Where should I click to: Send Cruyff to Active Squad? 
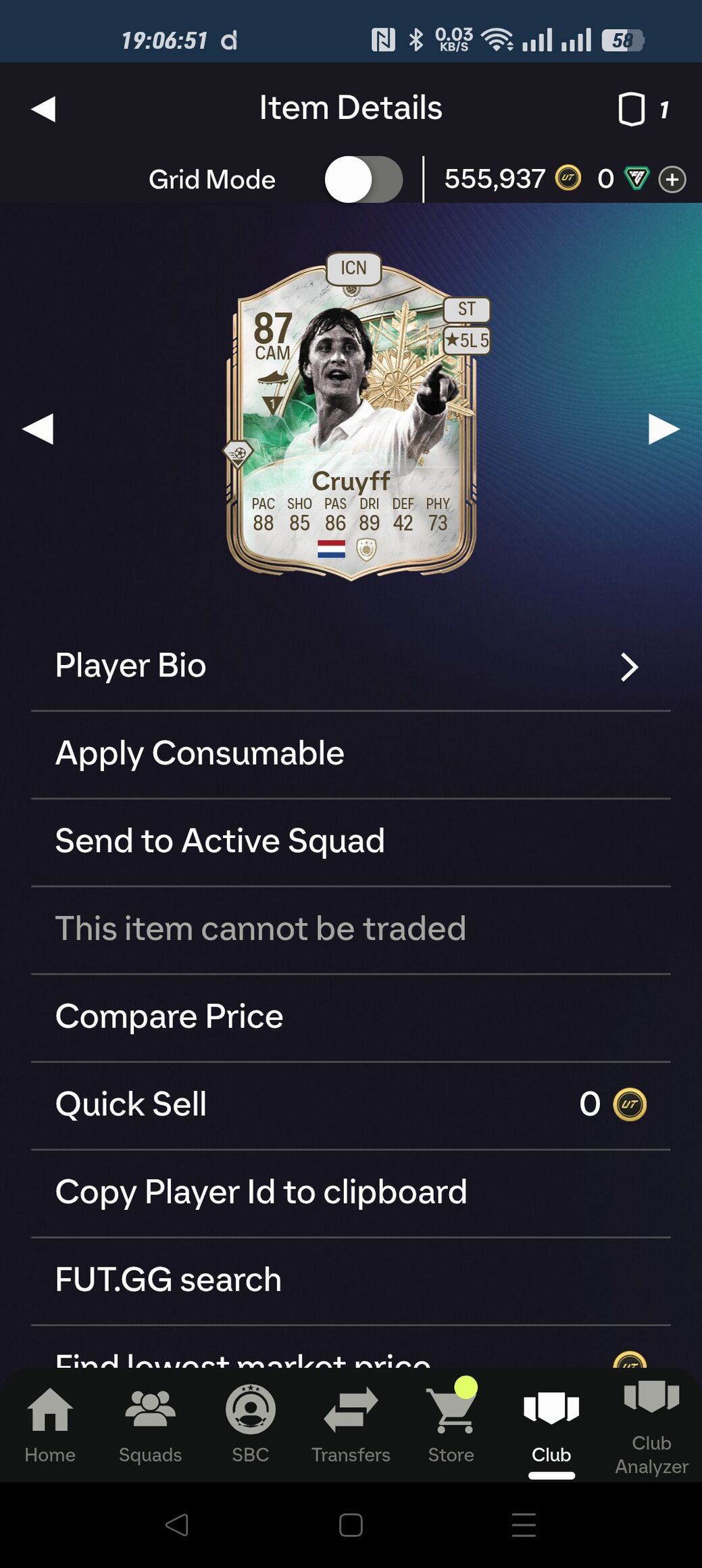pyautogui.click(x=351, y=841)
